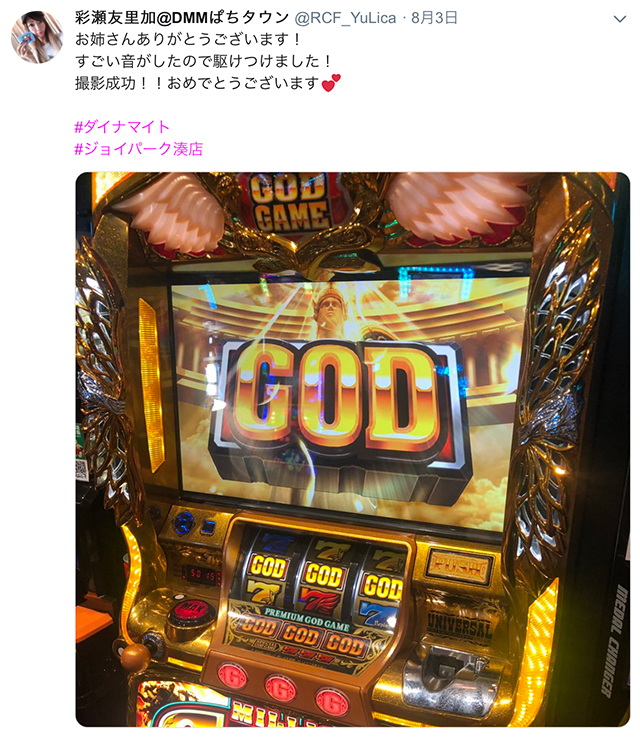640x738 pixels.
Task: Open the #ダイナマイト hashtag
Action: pyautogui.click(x=122, y=127)
